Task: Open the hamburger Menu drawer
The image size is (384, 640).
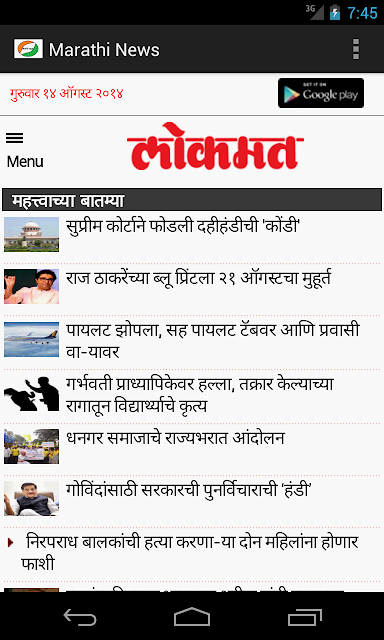Action: [x=24, y=150]
